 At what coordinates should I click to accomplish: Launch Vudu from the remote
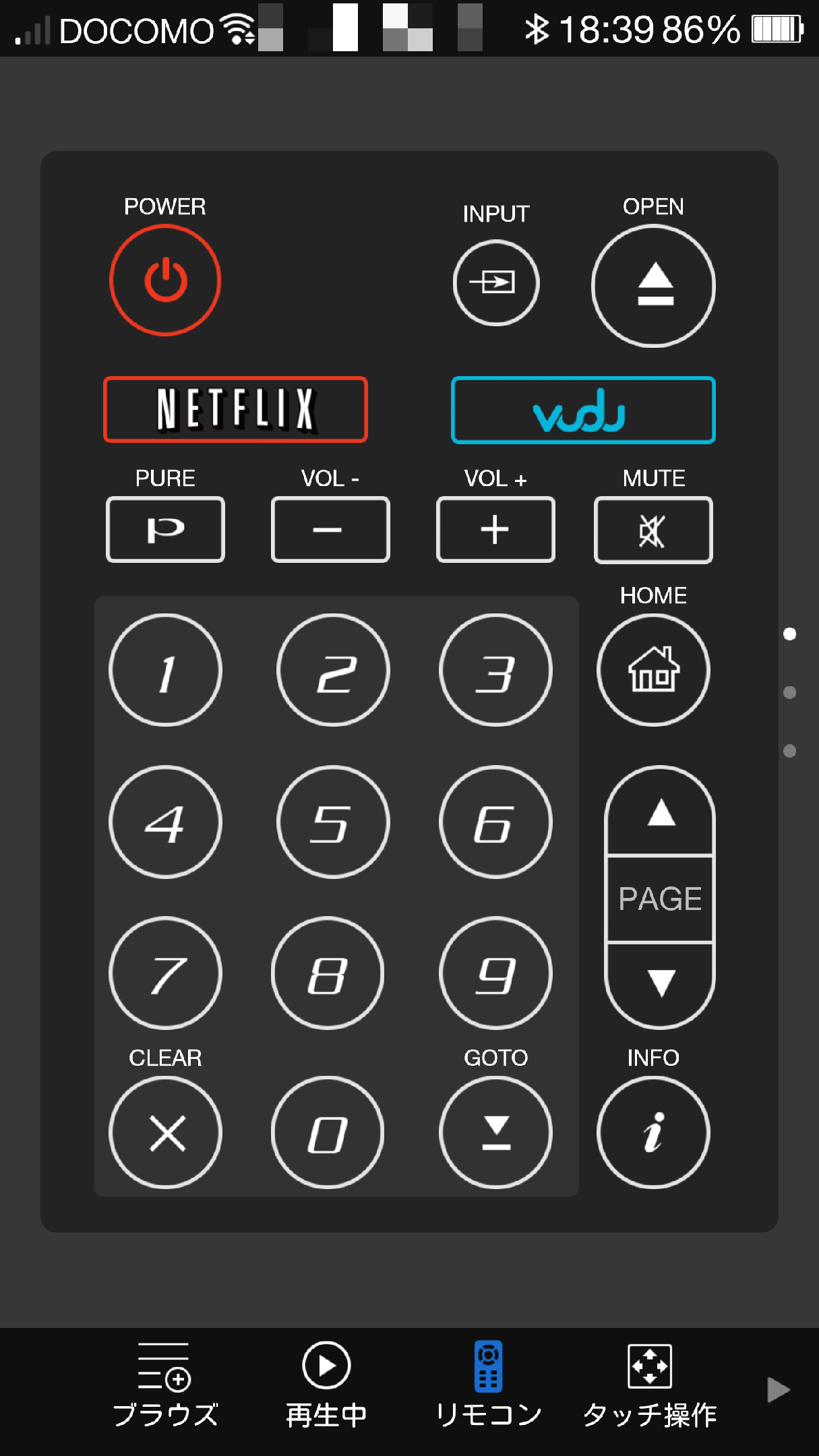(x=583, y=410)
